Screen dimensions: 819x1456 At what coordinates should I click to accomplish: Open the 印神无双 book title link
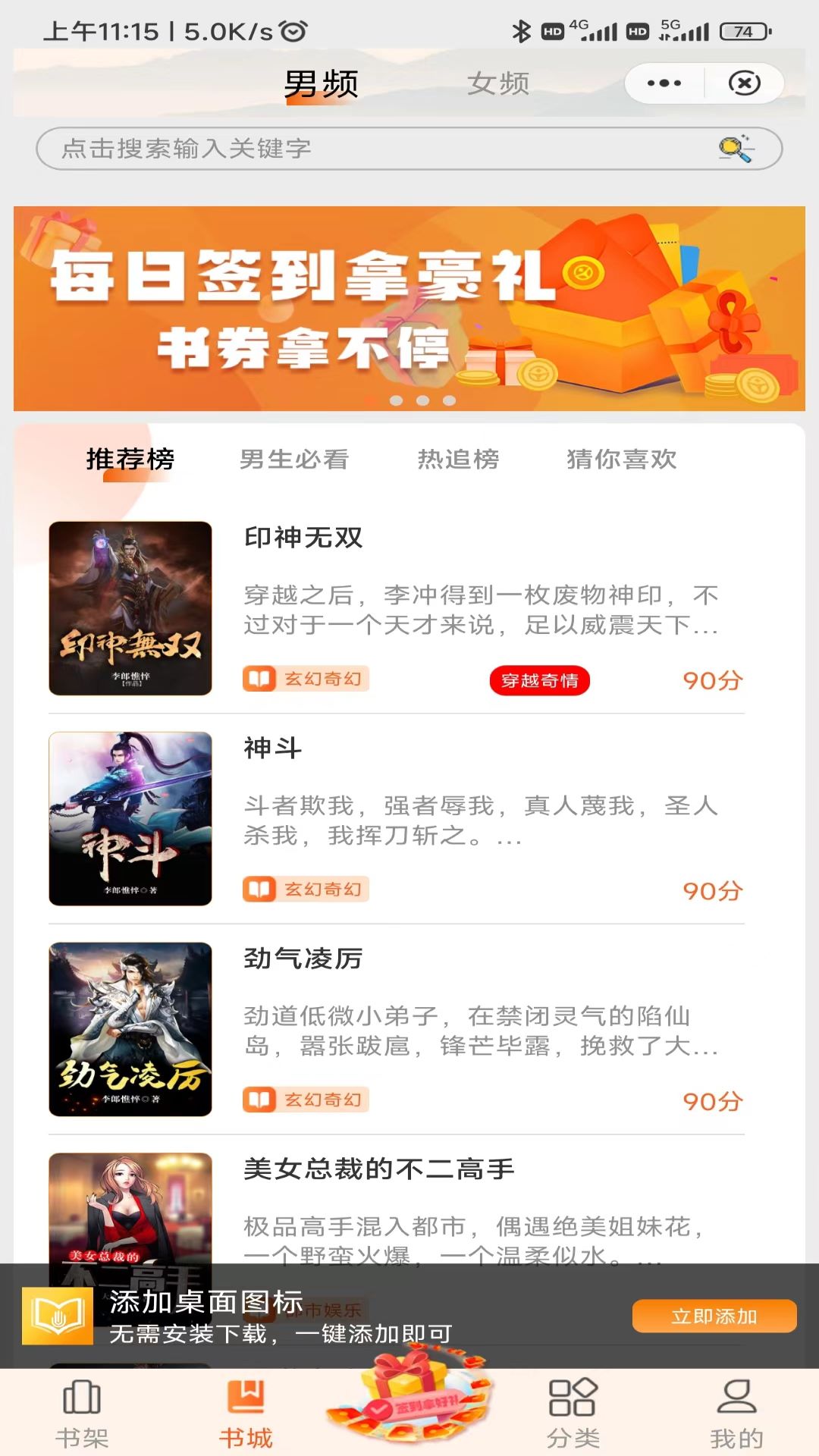pos(303,540)
